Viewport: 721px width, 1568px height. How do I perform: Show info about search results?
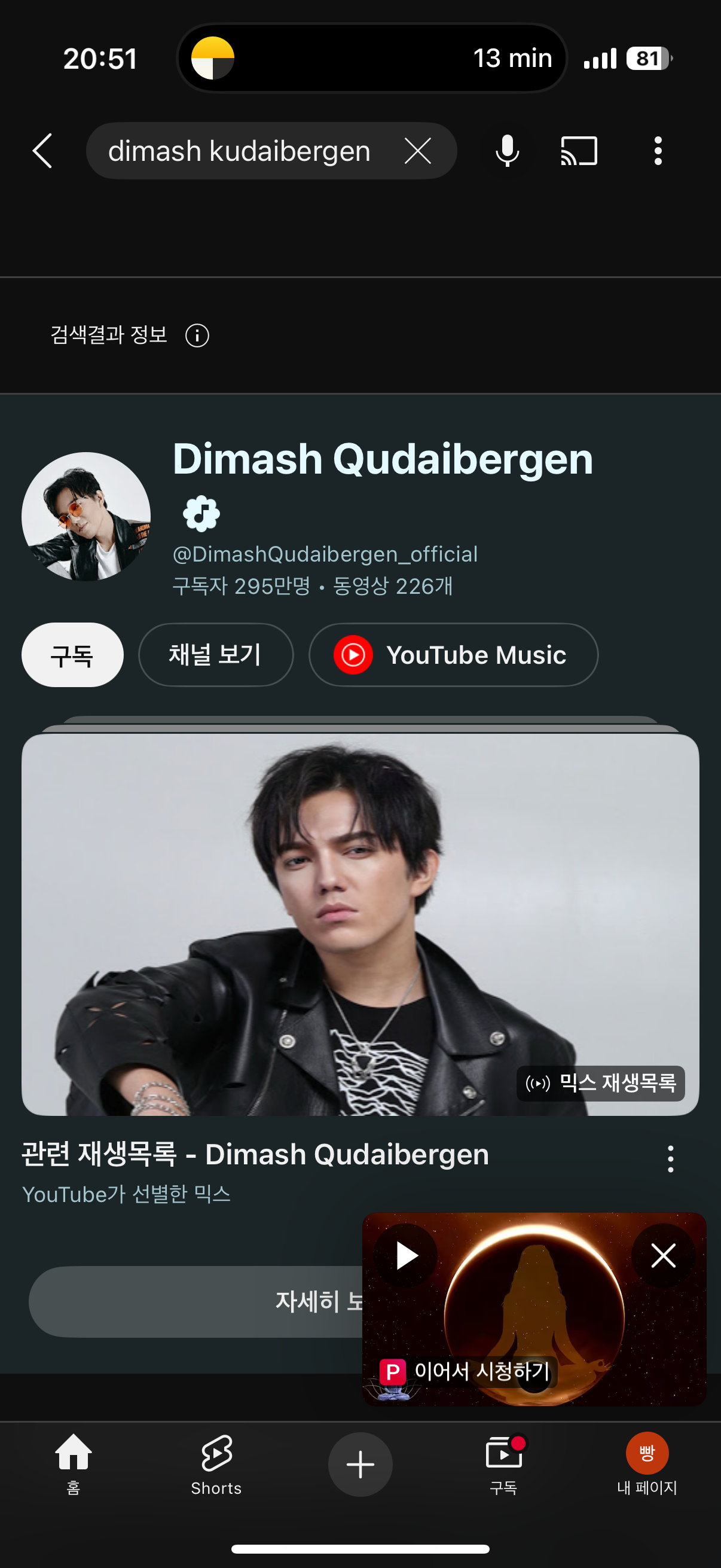tap(197, 335)
